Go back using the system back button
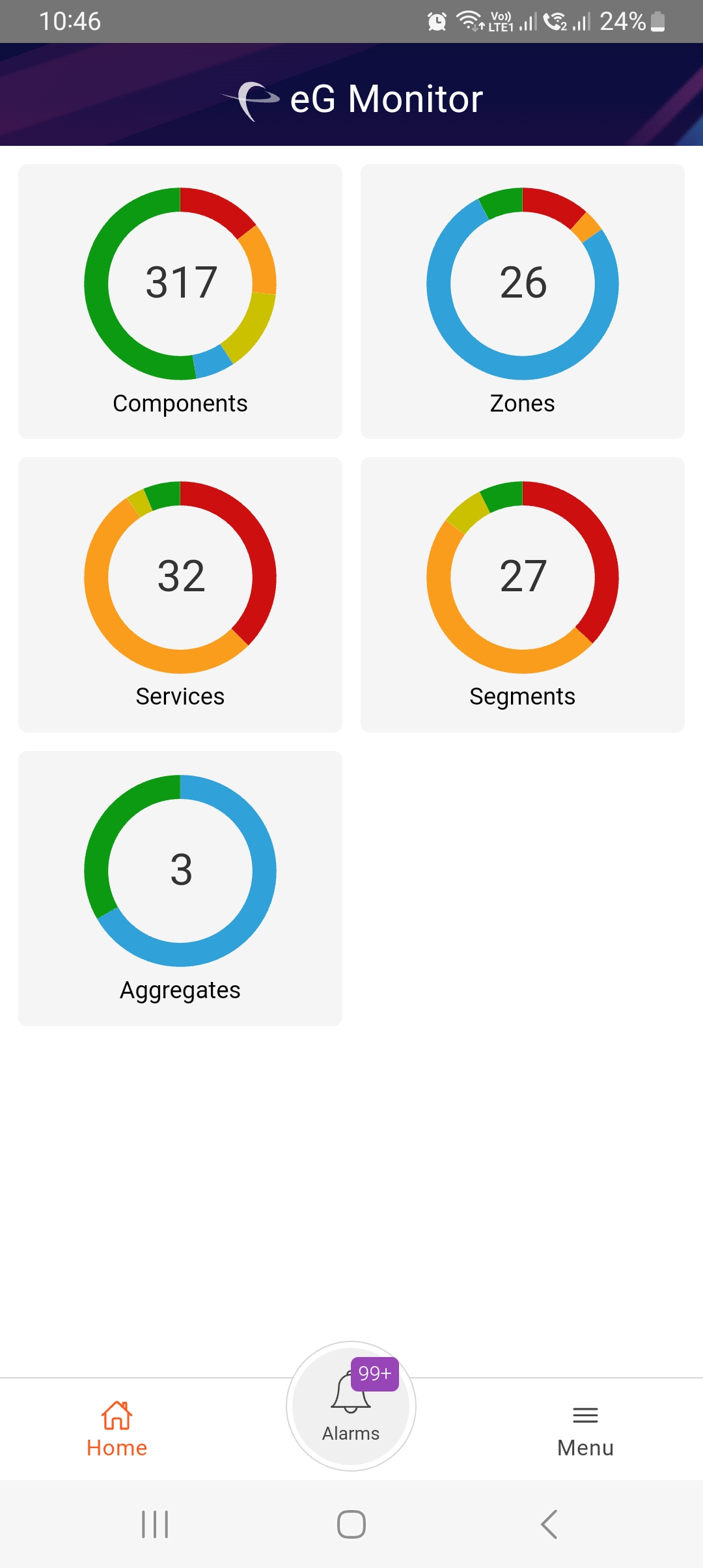The height and width of the screenshot is (1568, 703). click(549, 1524)
